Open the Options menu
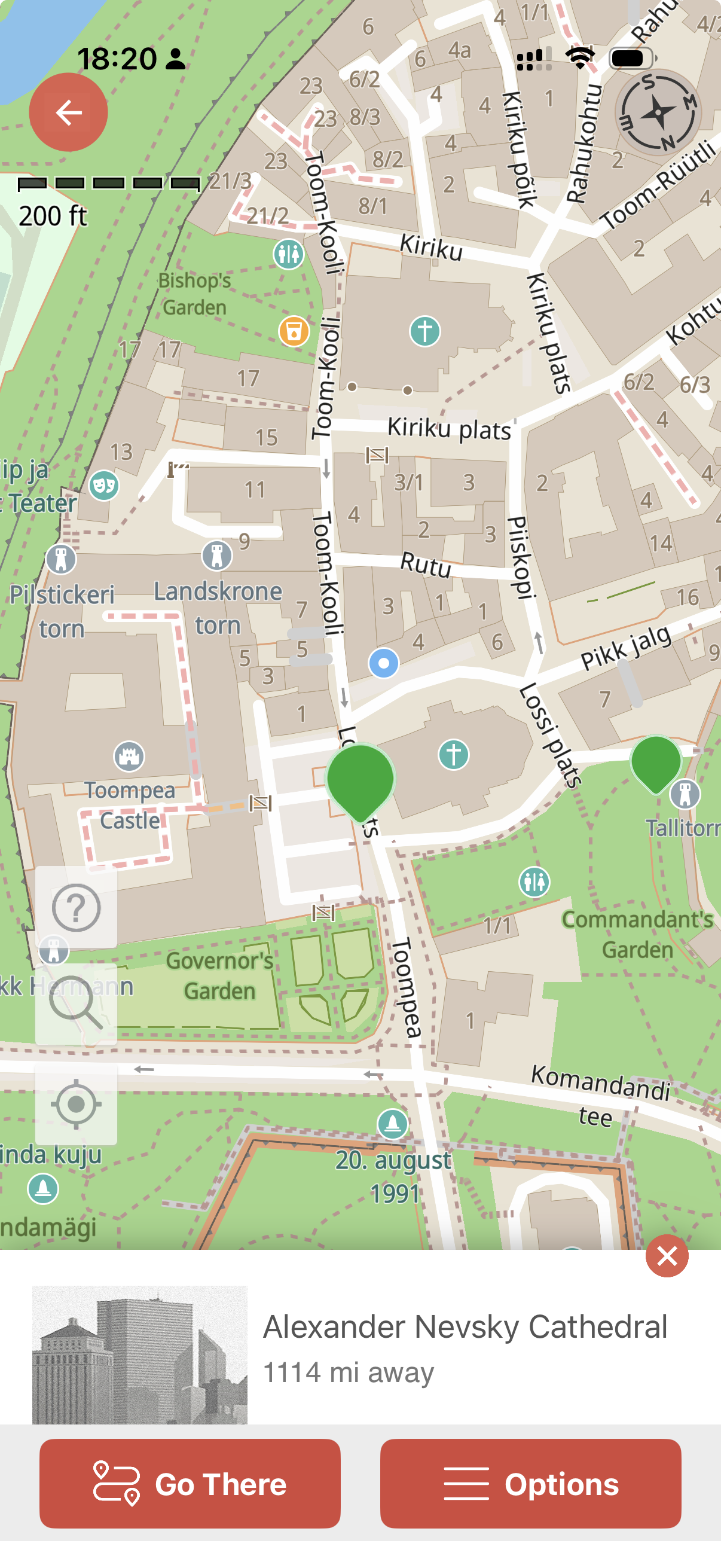This screenshot has height=1568, width=721. [x=530, y=1484]
